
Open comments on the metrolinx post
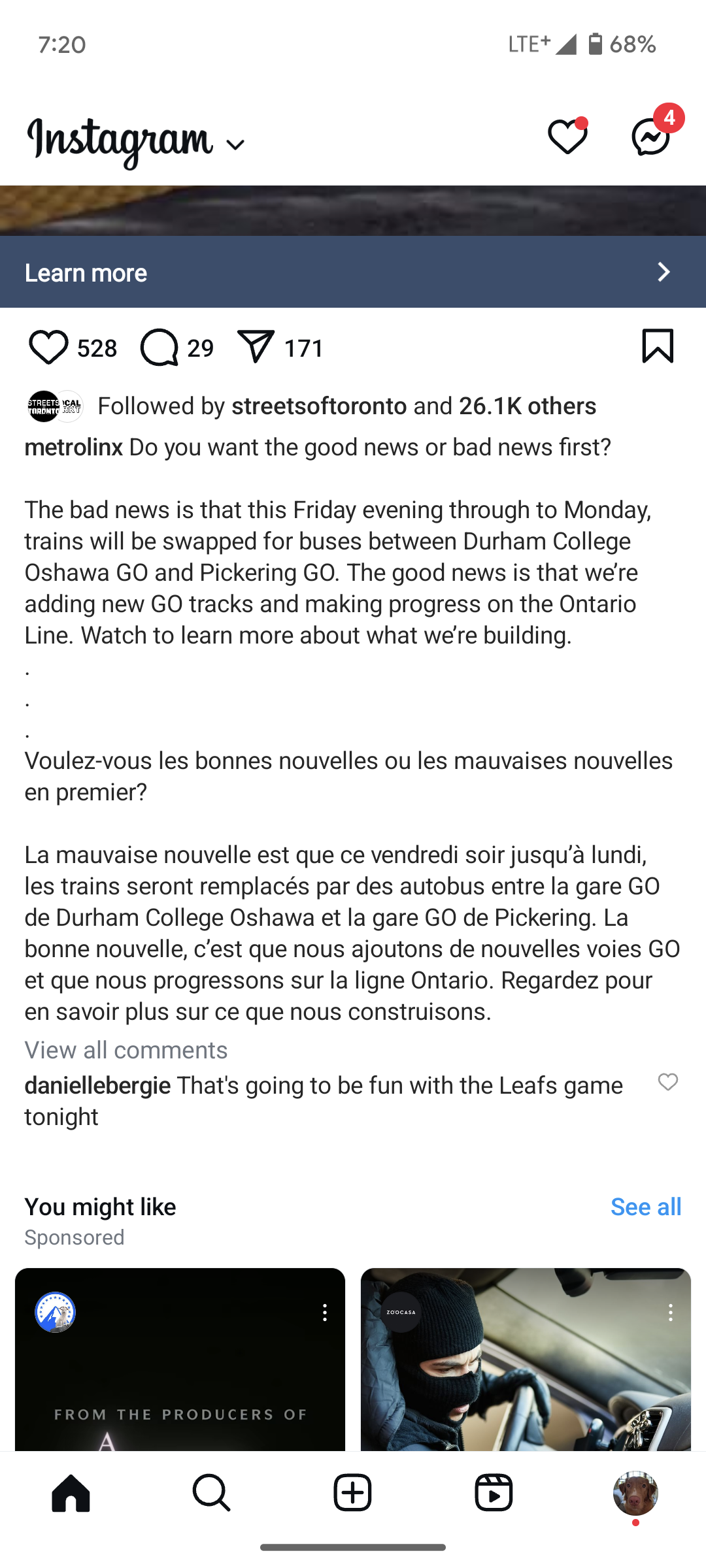coord(160,348)
